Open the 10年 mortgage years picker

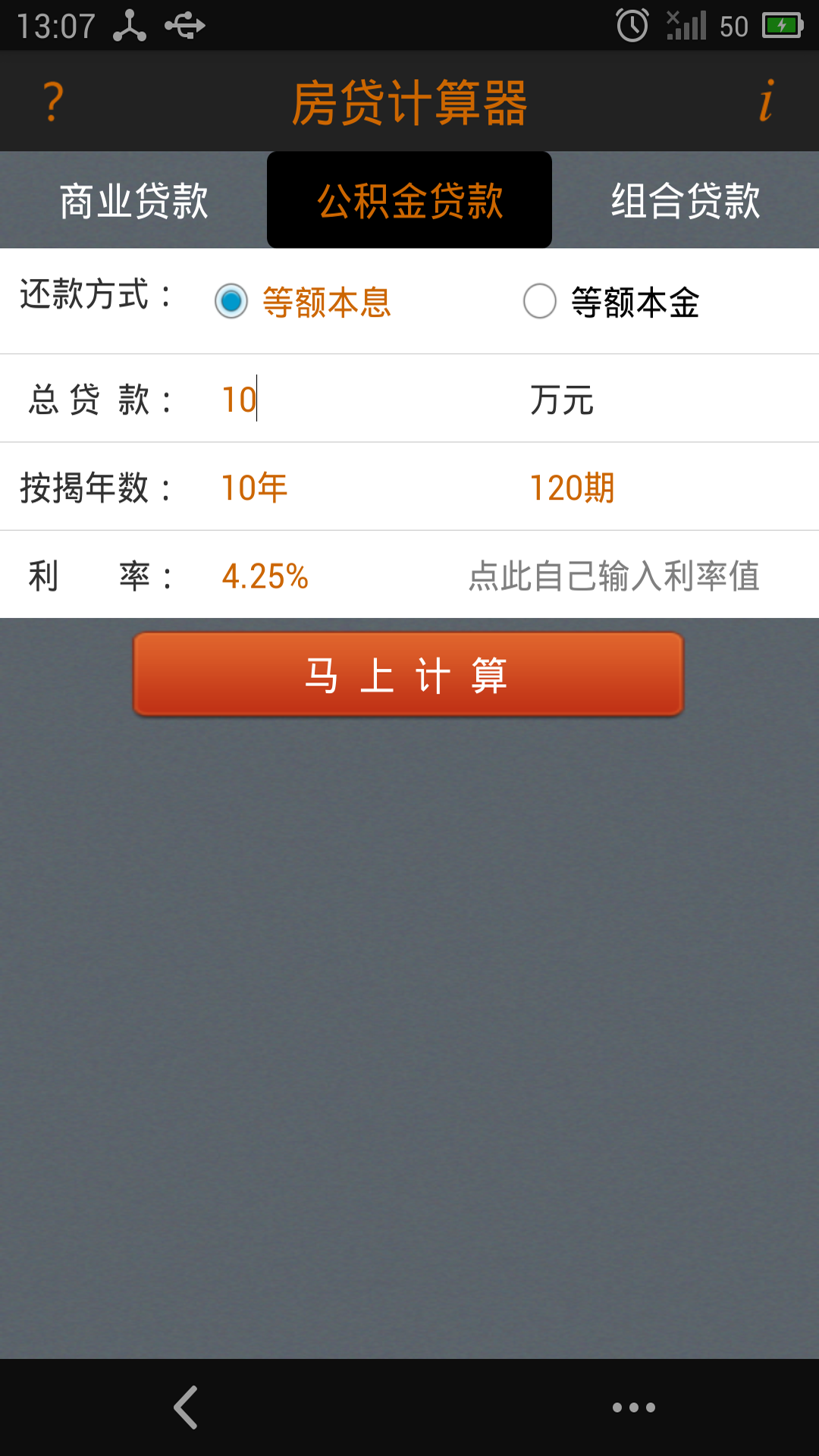[253, 488]
